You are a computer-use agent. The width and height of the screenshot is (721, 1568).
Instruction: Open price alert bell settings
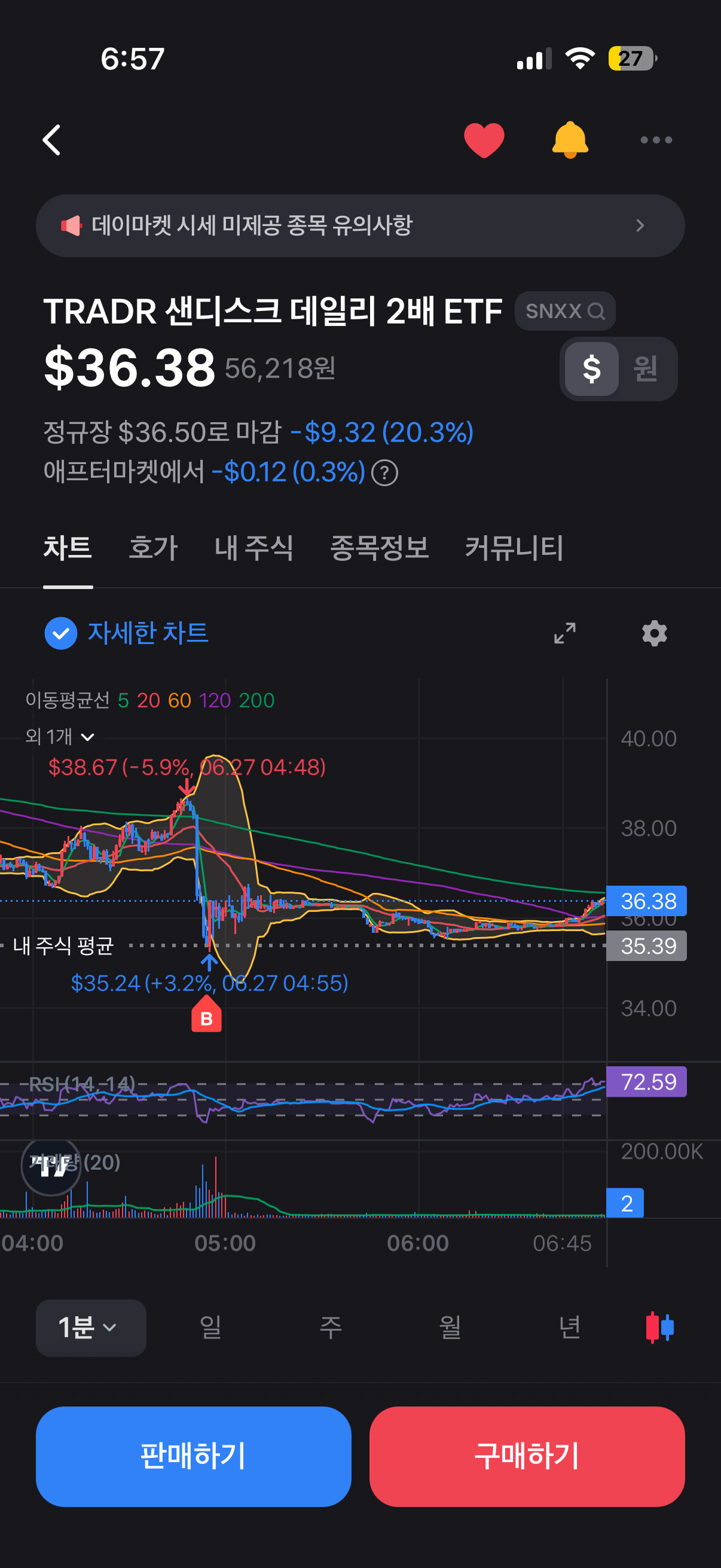click(x=570, y=140)
